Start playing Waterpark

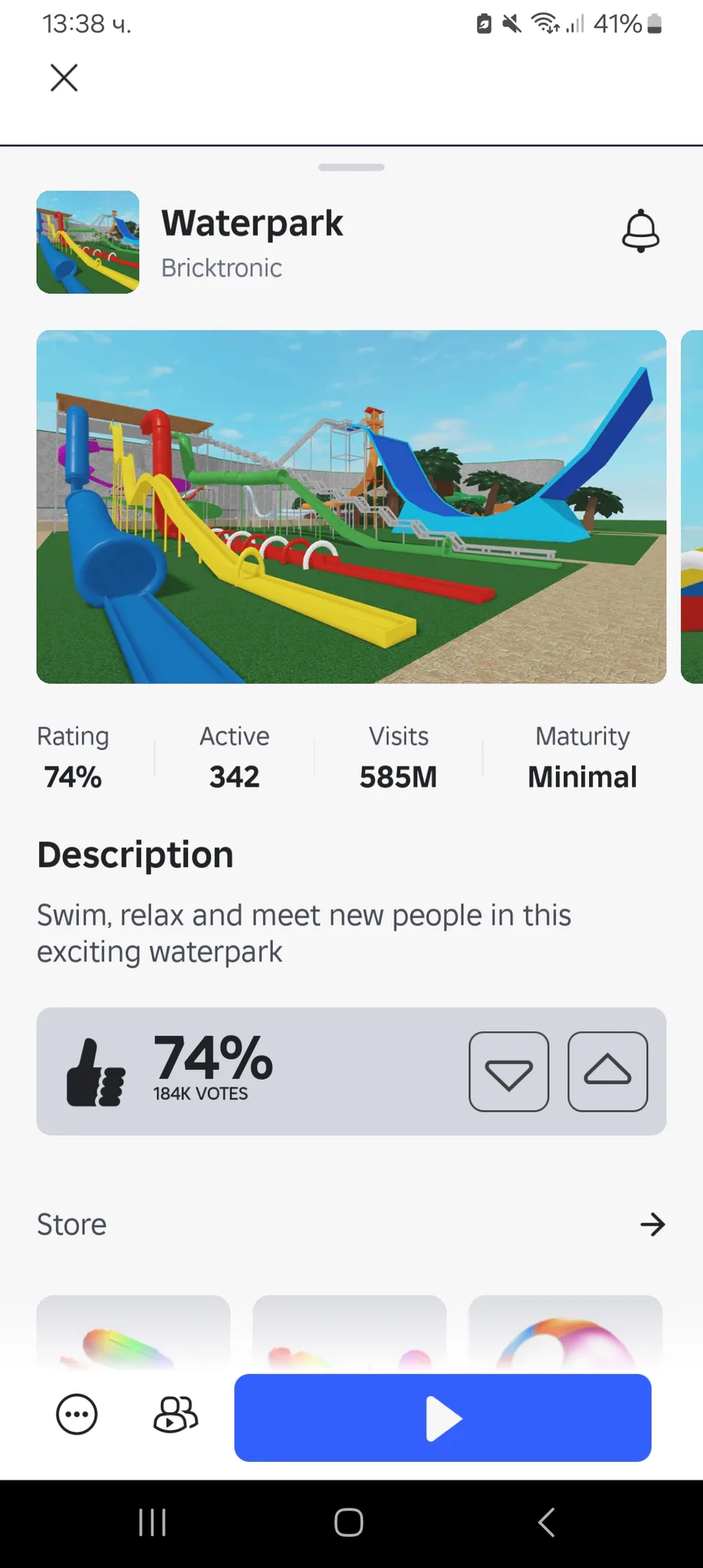[443, 1418]
